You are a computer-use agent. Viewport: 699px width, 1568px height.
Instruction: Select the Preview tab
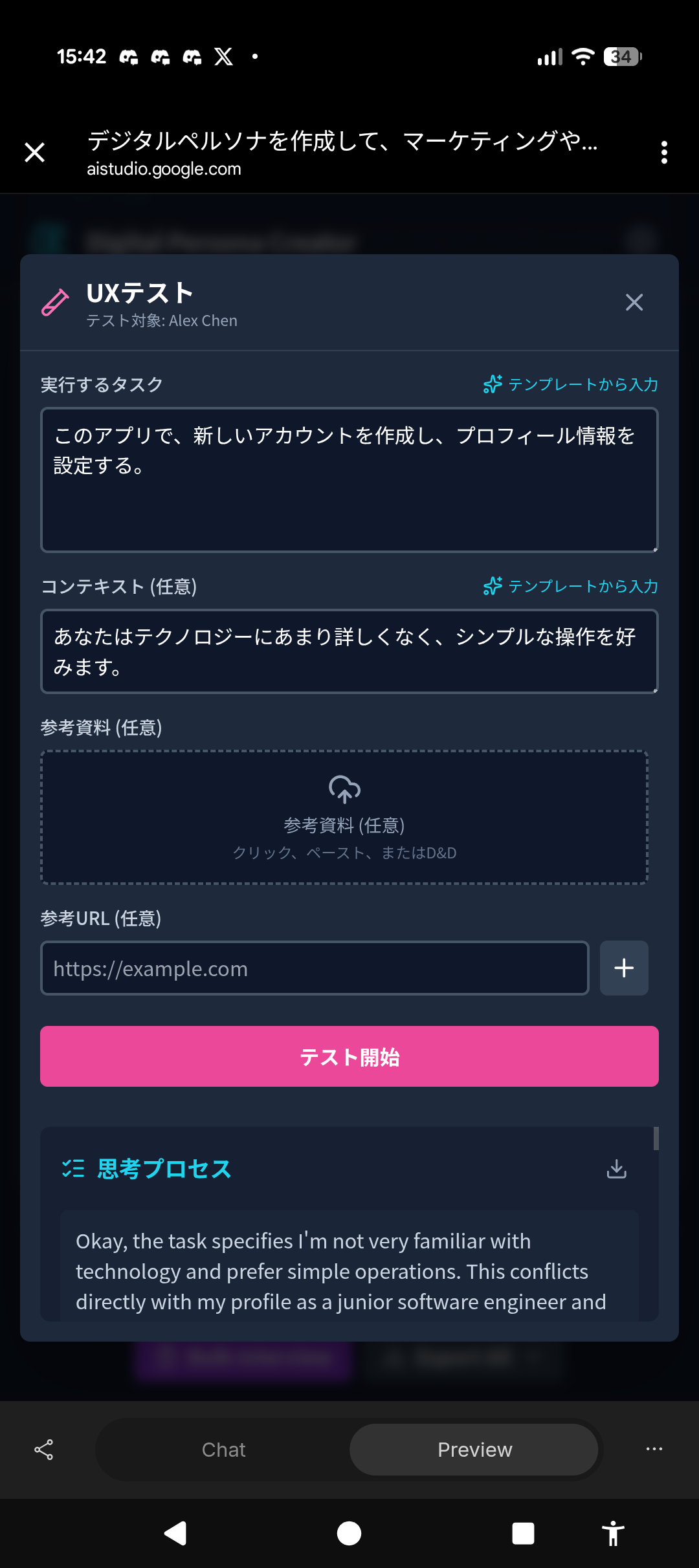pyautogui.click(x=474, y=1450)
